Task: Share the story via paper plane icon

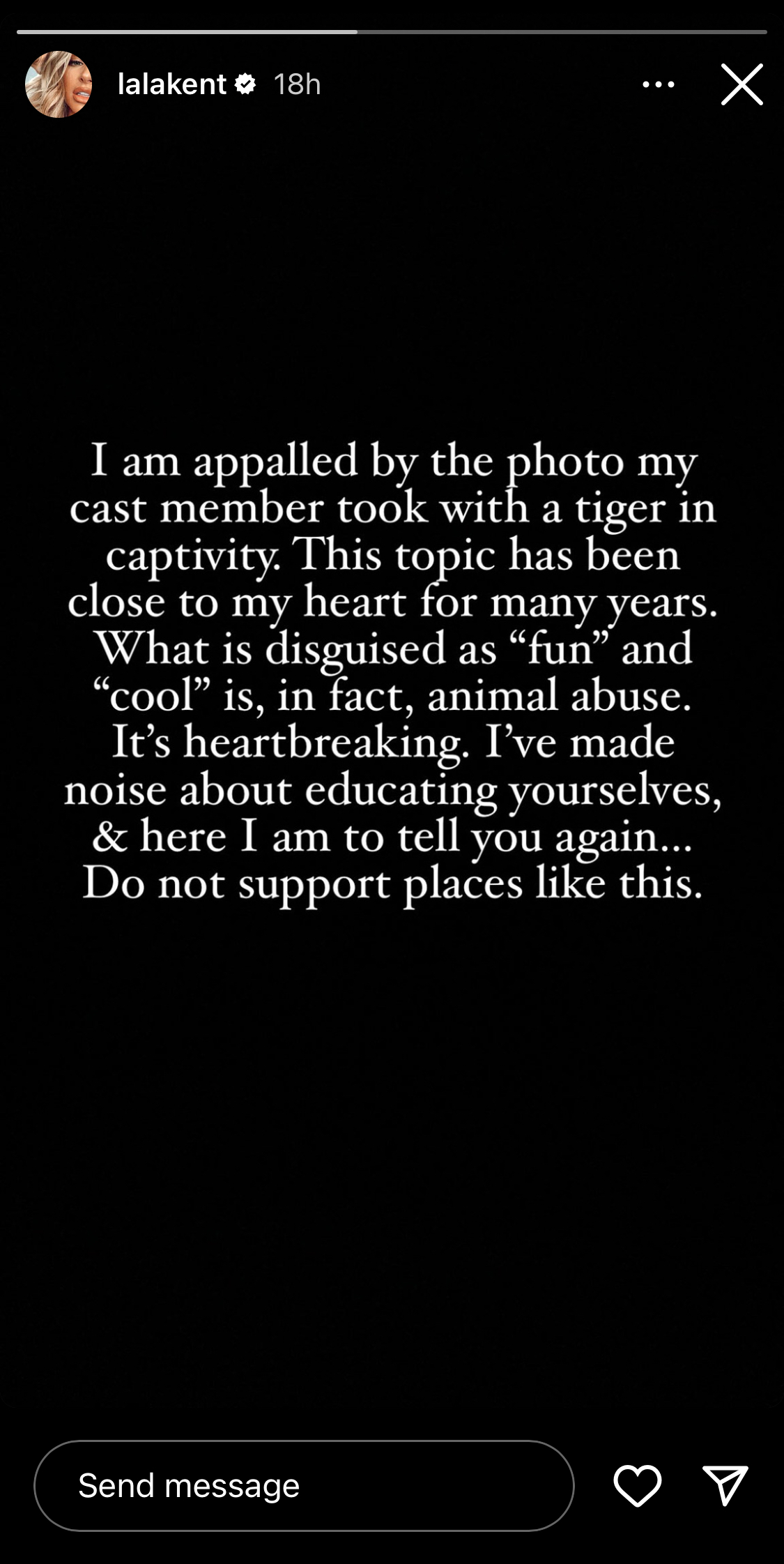Action: click(725, 1485)
